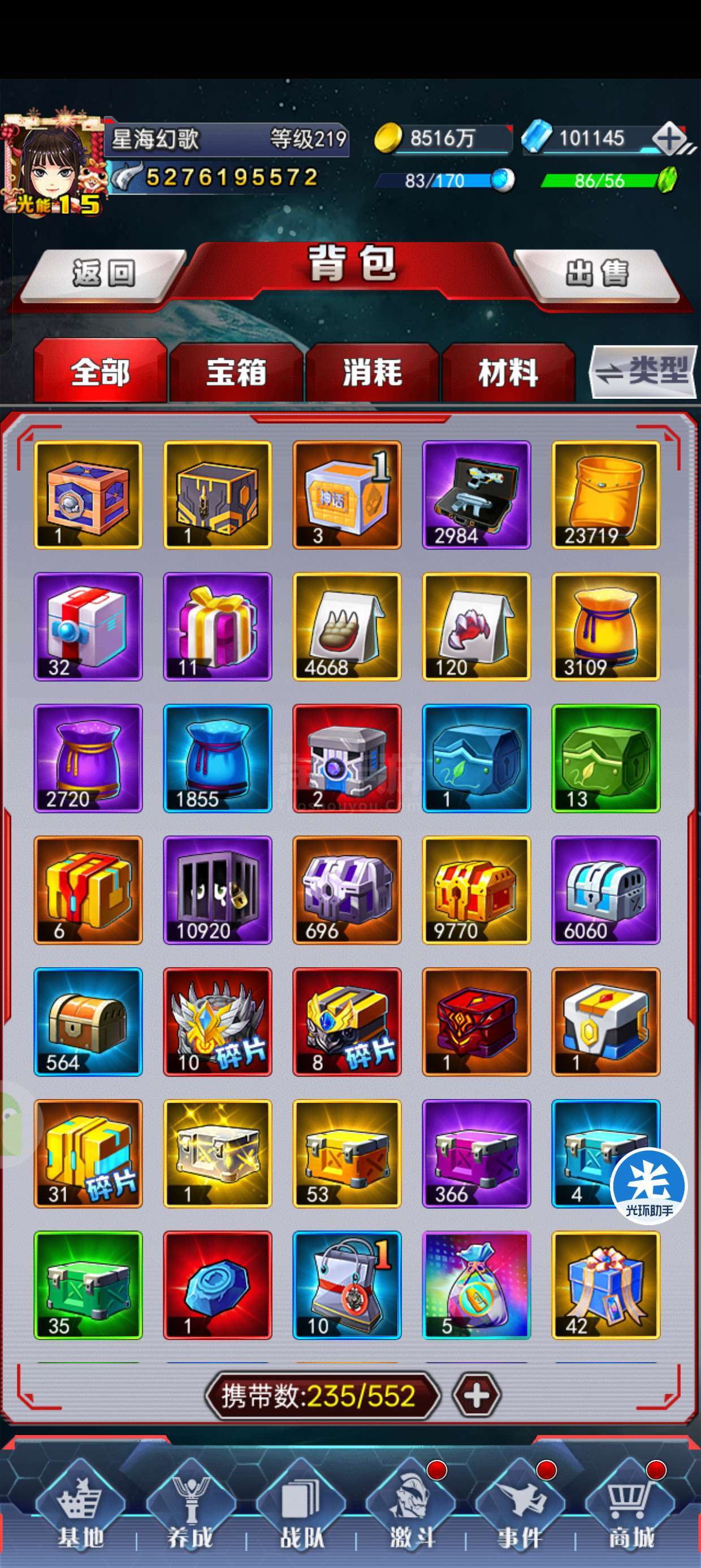Image resolution: width=701 pixels, height=1568 pixels.
Task: Tap the 返回 back button
Action: tap(104, 274)
